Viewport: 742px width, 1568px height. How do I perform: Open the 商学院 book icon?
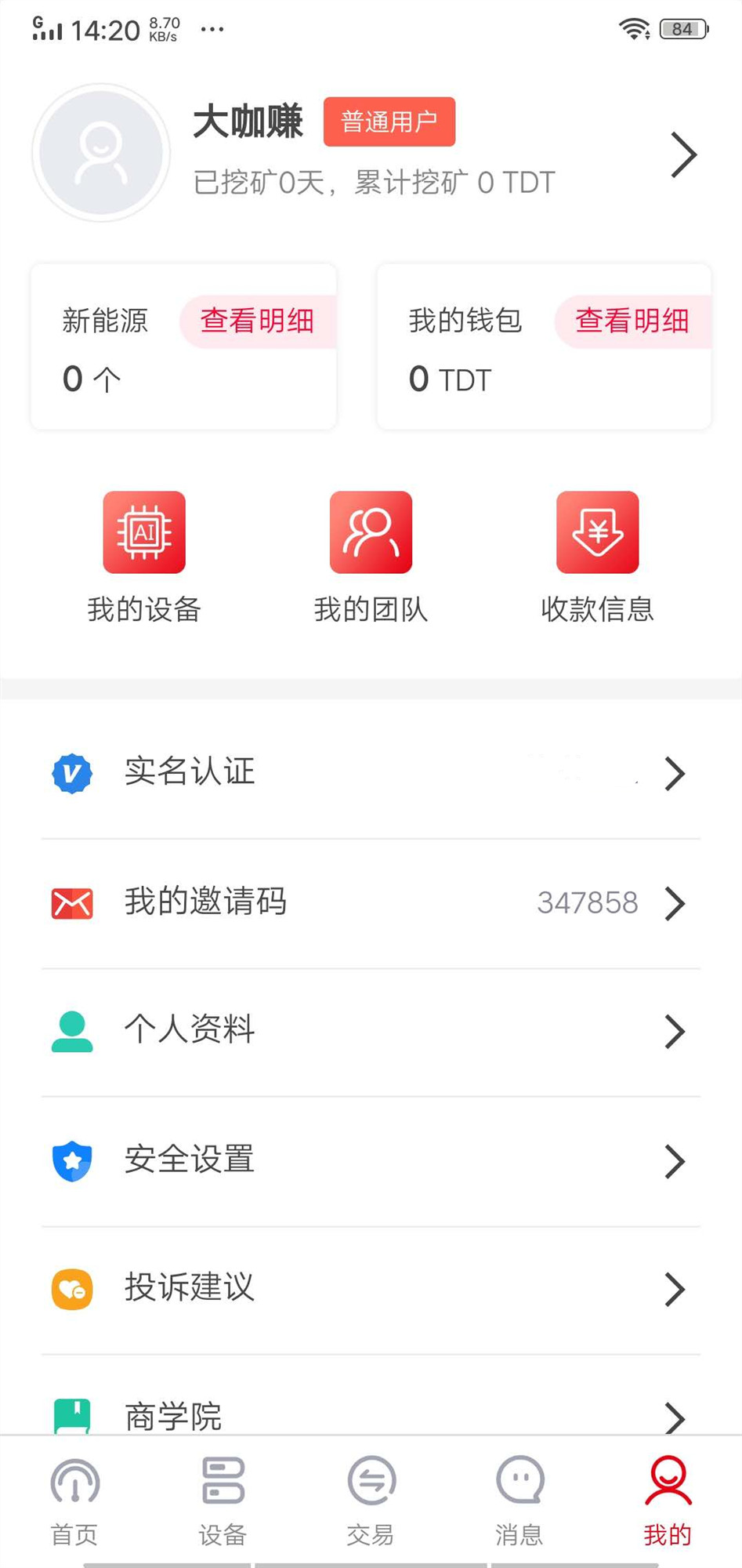coord(71,1416)
